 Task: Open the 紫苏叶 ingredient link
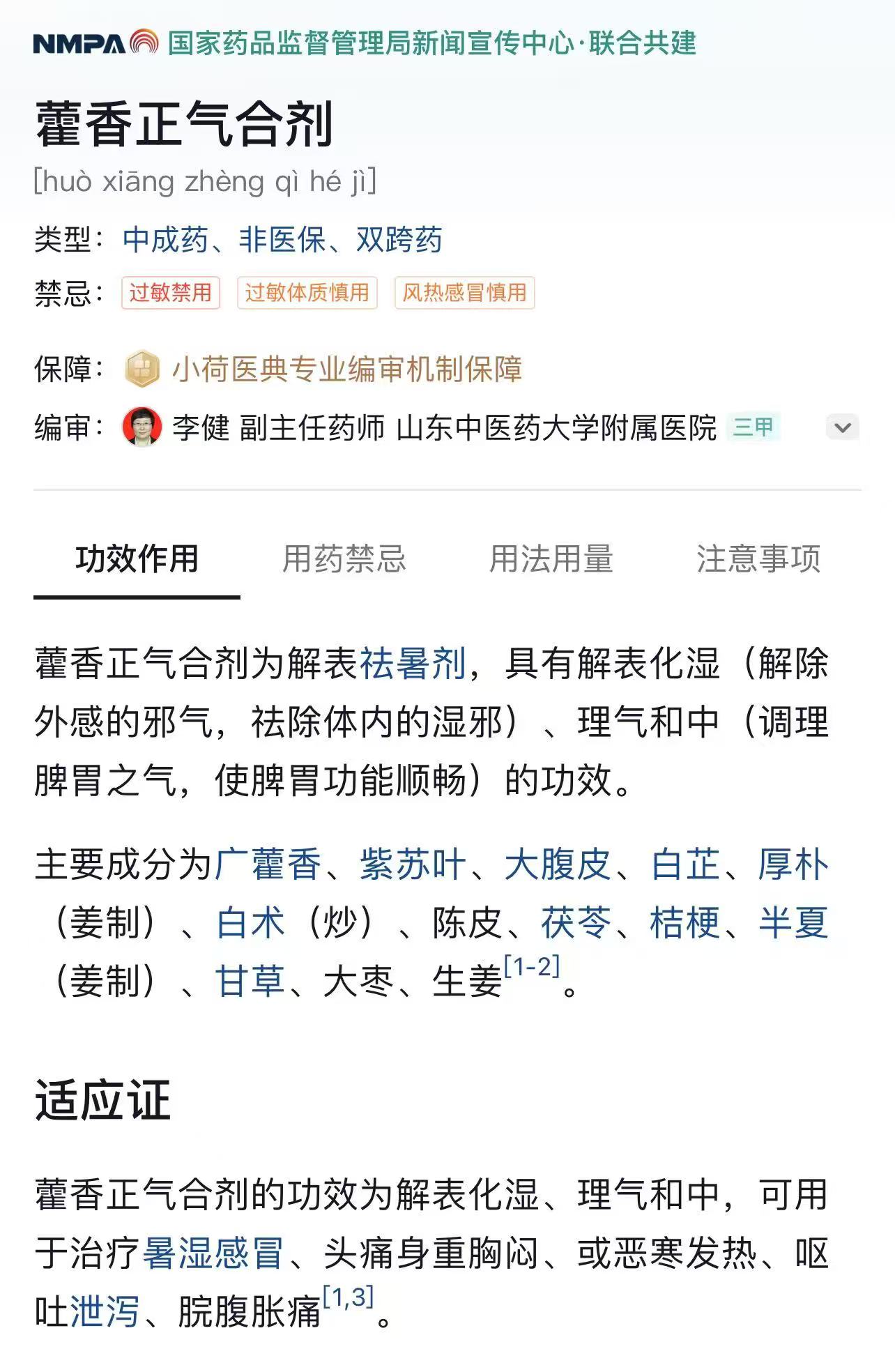tap(413, 865)
